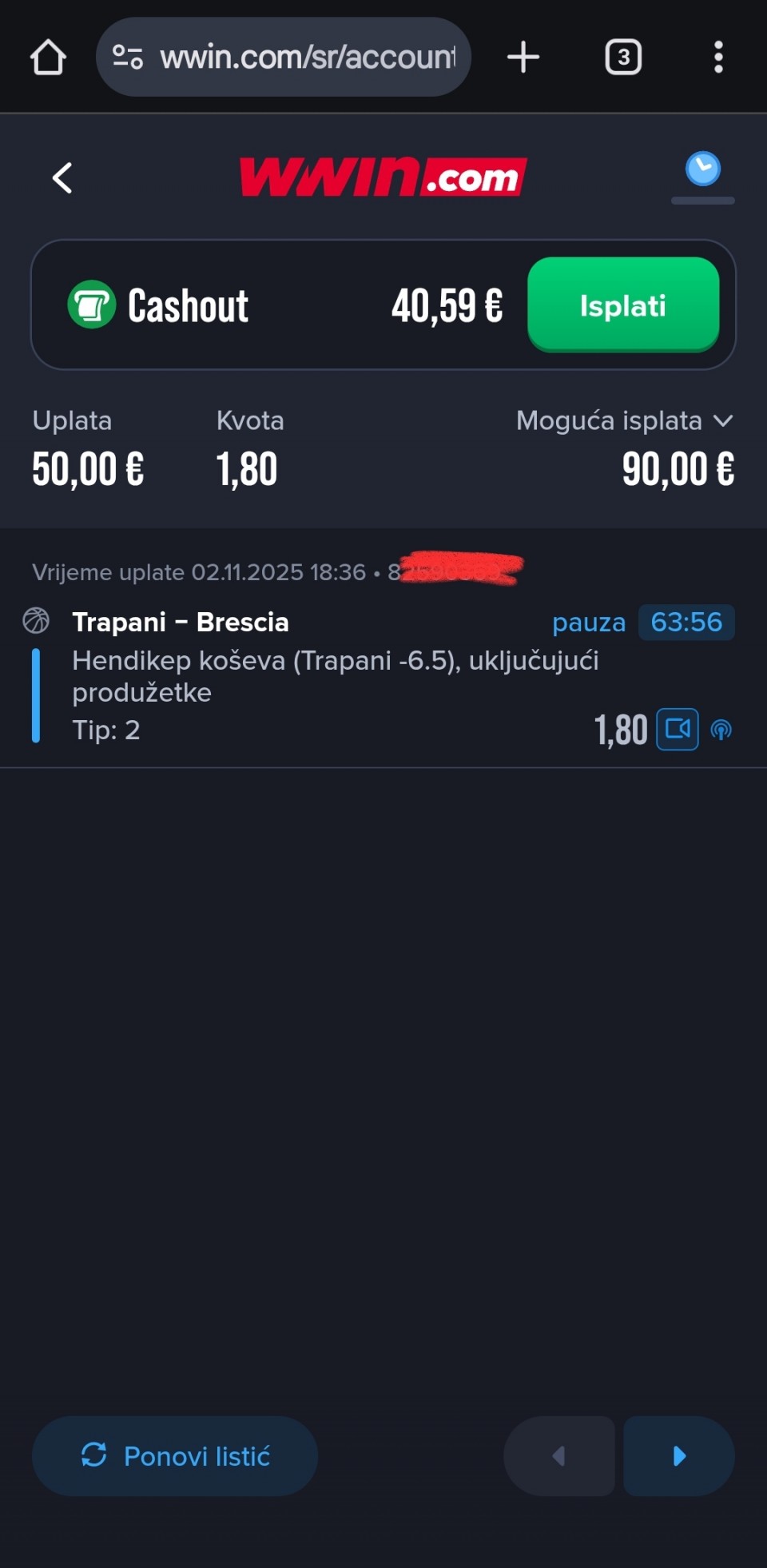
Task: Tap Ponovi listić to repeat the ticket
Action: pyautogui.click(x=175, y=1455)
